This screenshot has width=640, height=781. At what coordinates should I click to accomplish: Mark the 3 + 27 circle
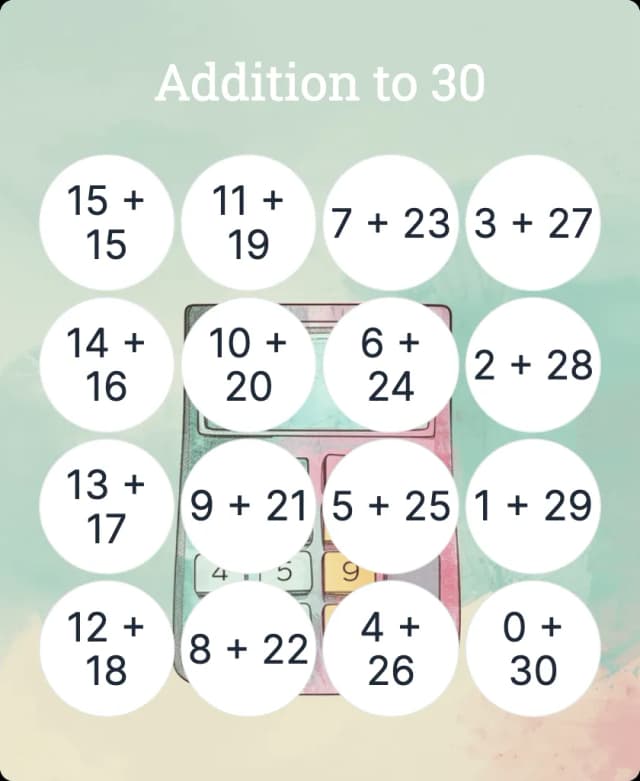(533, 223)
